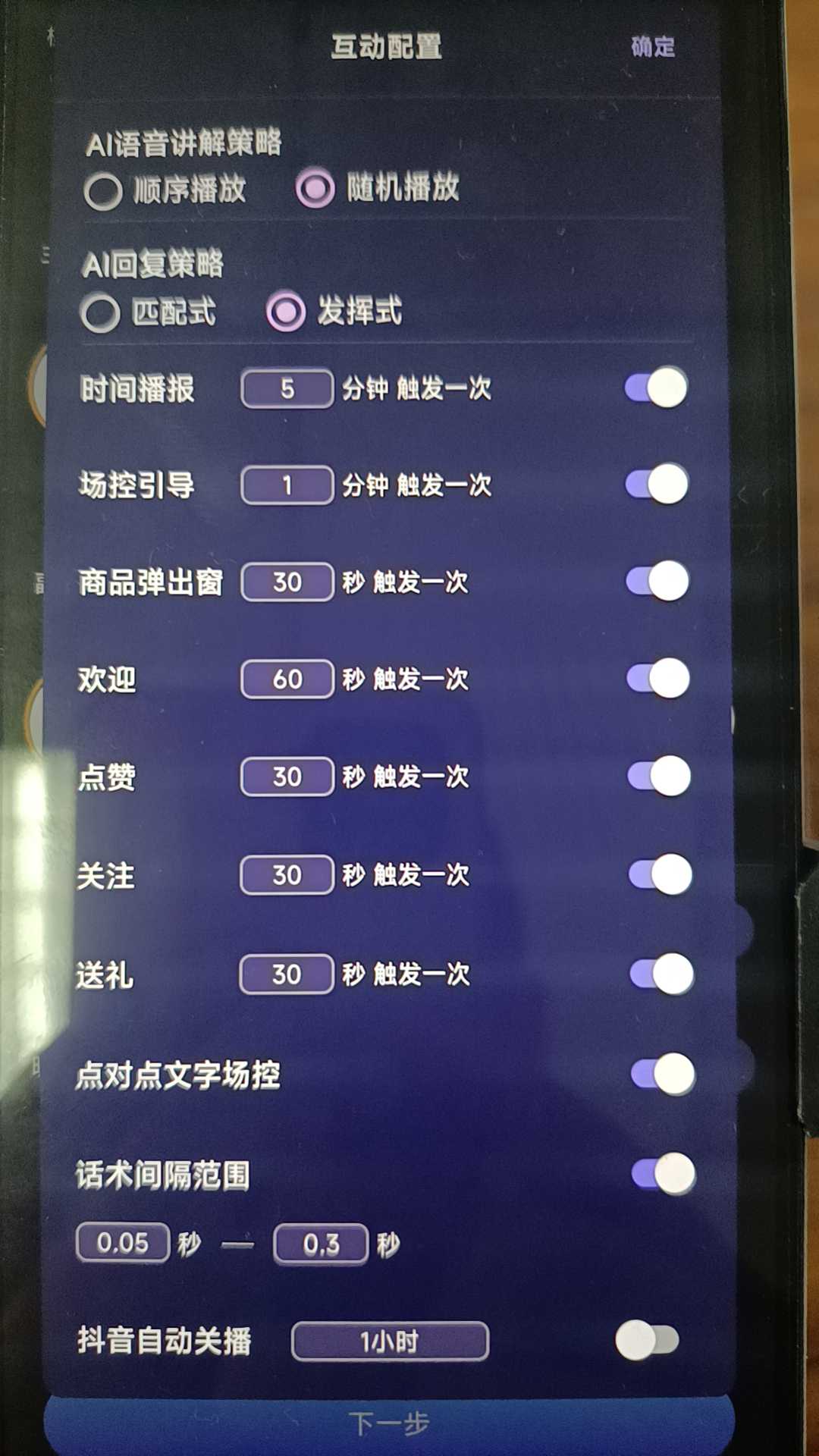Image resolution: width=819 pixels, height=1456 pixels.
Task: Edit the 送礼 seconds field
Action: click(x=287, y=974)
